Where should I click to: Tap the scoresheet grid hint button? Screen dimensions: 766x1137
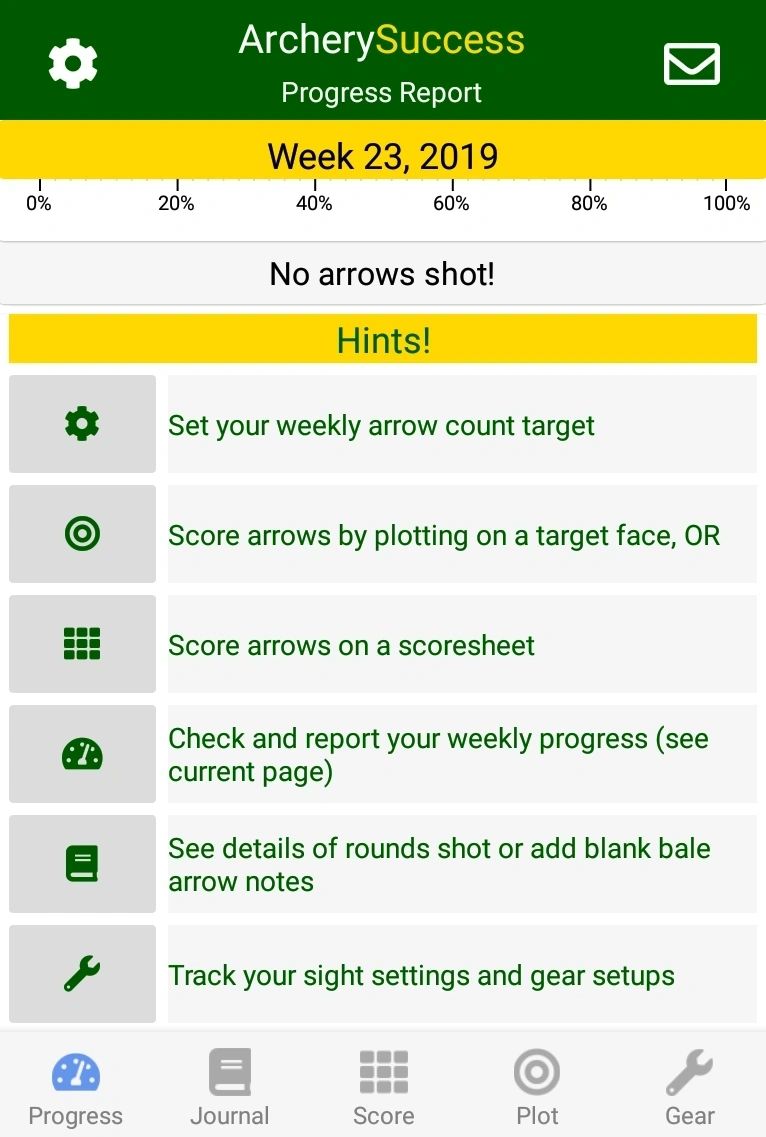82,644
